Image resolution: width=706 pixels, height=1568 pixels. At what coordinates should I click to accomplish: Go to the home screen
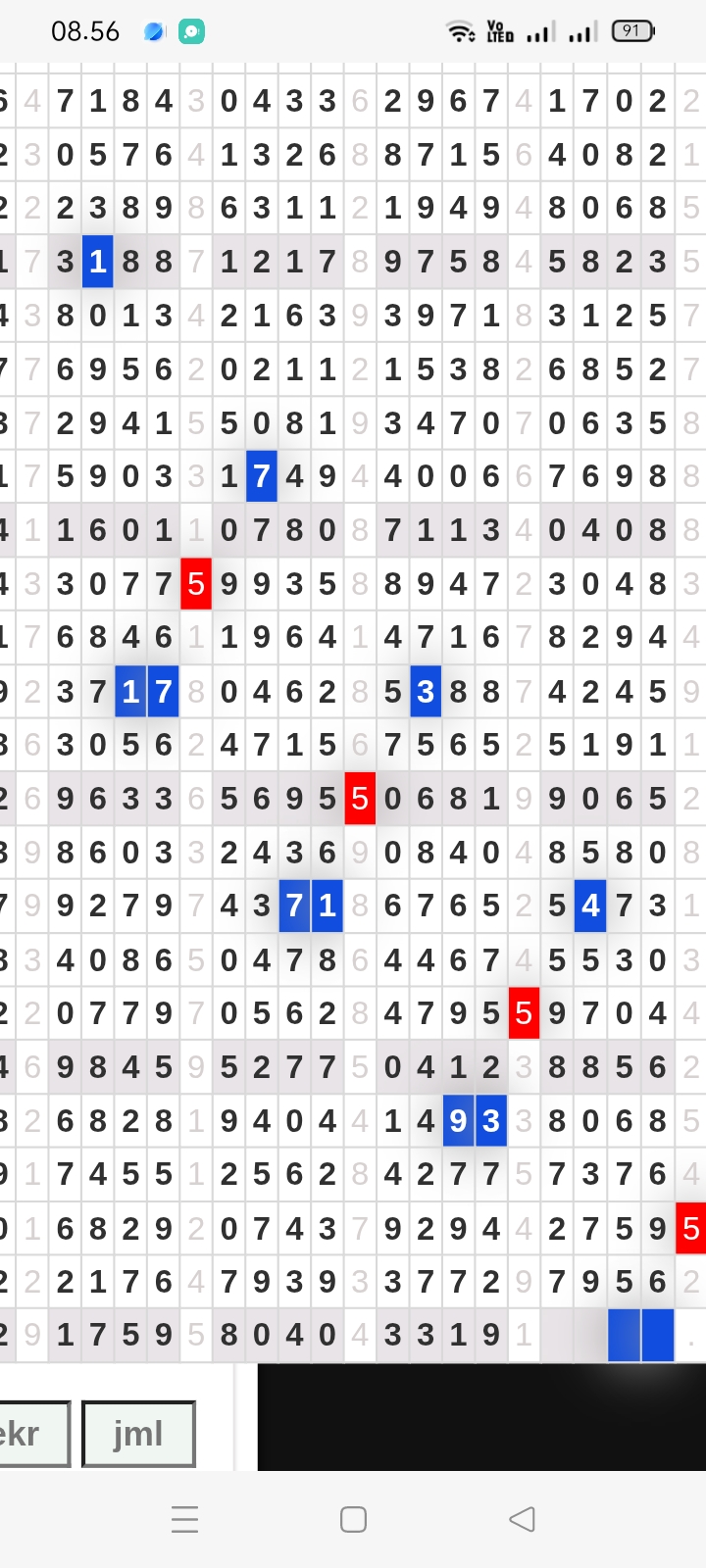coord(353,1519)
